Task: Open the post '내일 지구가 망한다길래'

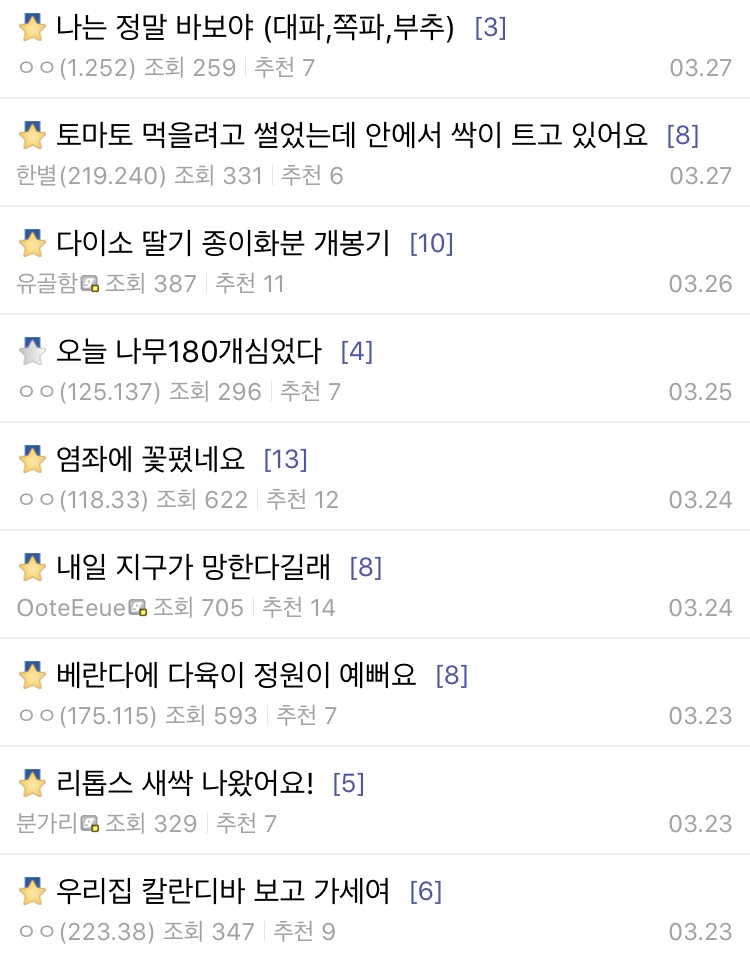Action: (x=193, y=567)
